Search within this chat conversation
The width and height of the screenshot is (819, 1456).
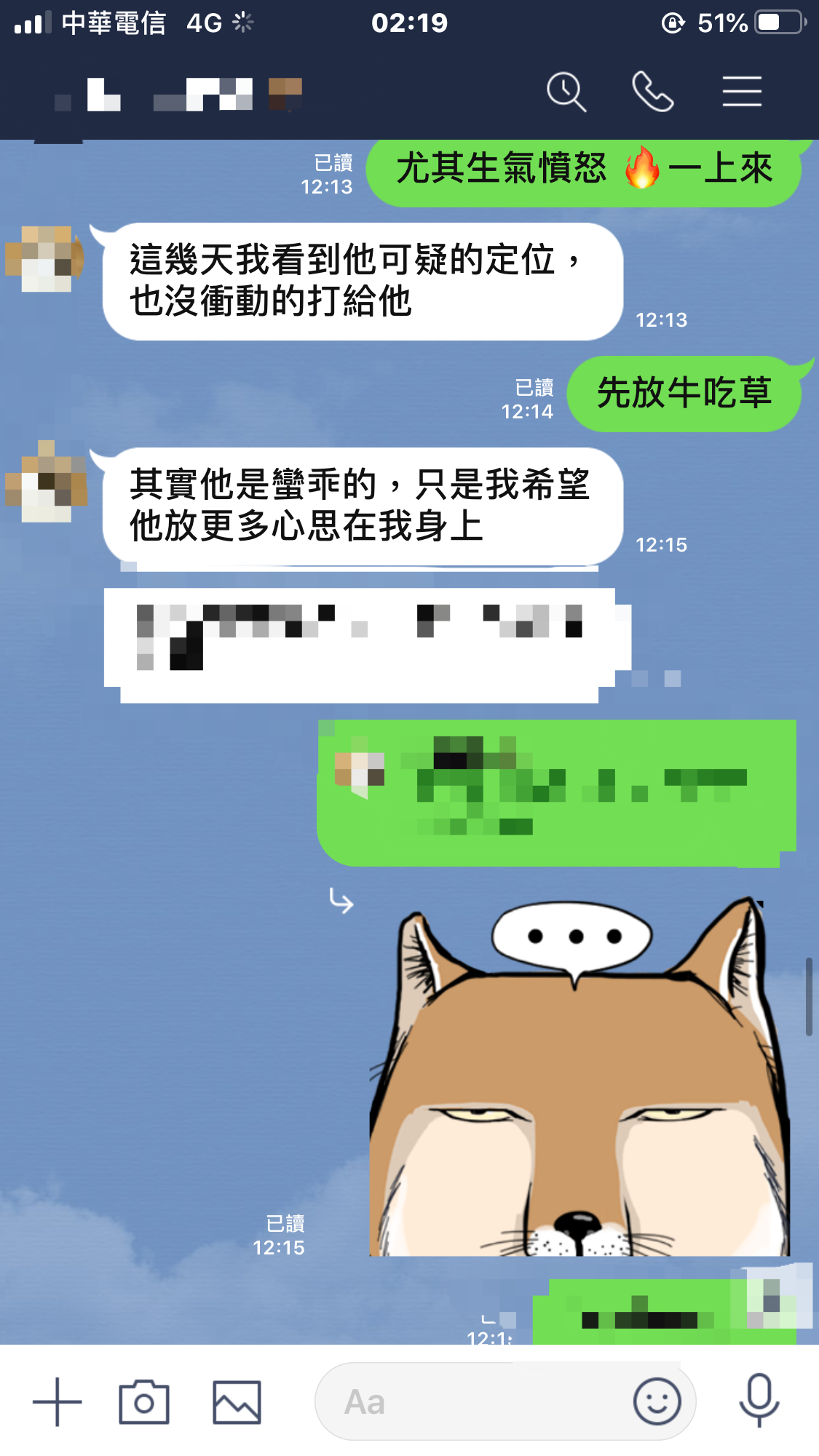[x=566, y=92]
